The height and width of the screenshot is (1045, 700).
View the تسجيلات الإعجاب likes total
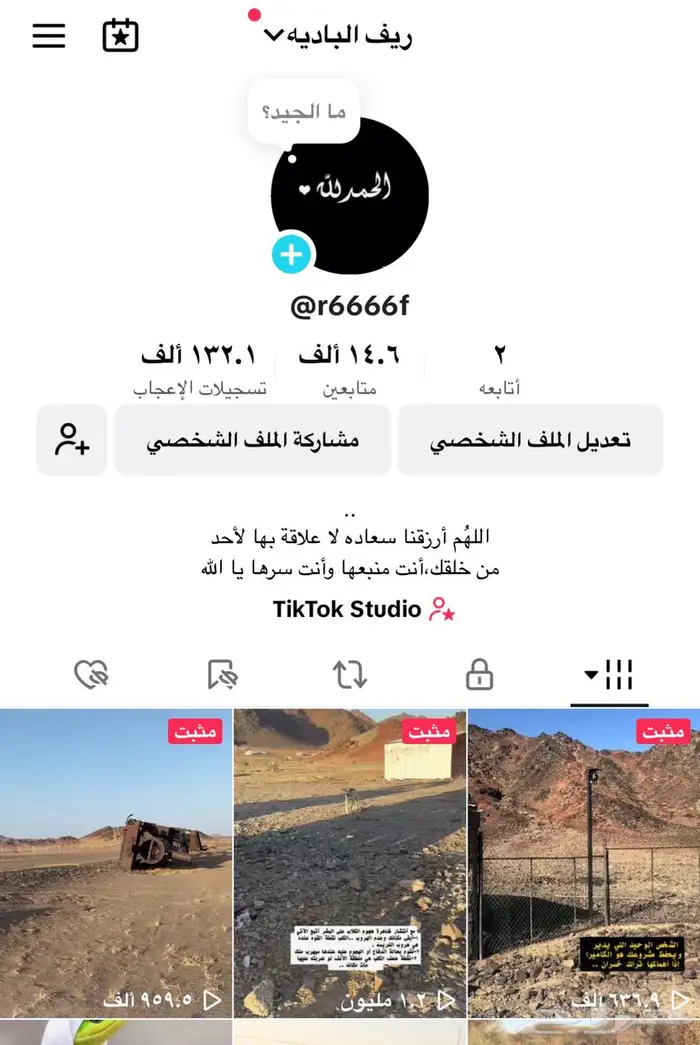pyautogui.click(x=199, y=366)
